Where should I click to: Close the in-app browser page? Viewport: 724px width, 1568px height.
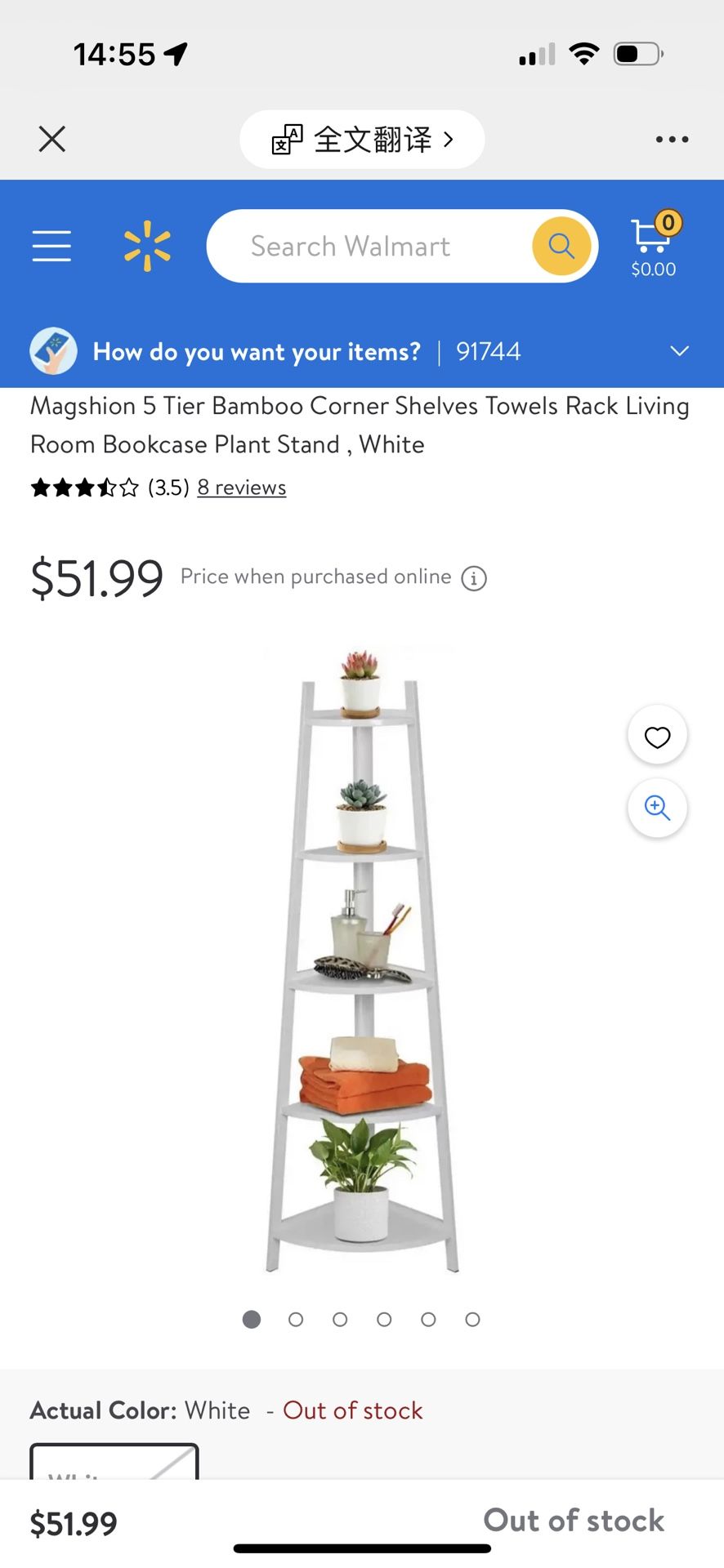pyautogui.click(x=52, y=139)
